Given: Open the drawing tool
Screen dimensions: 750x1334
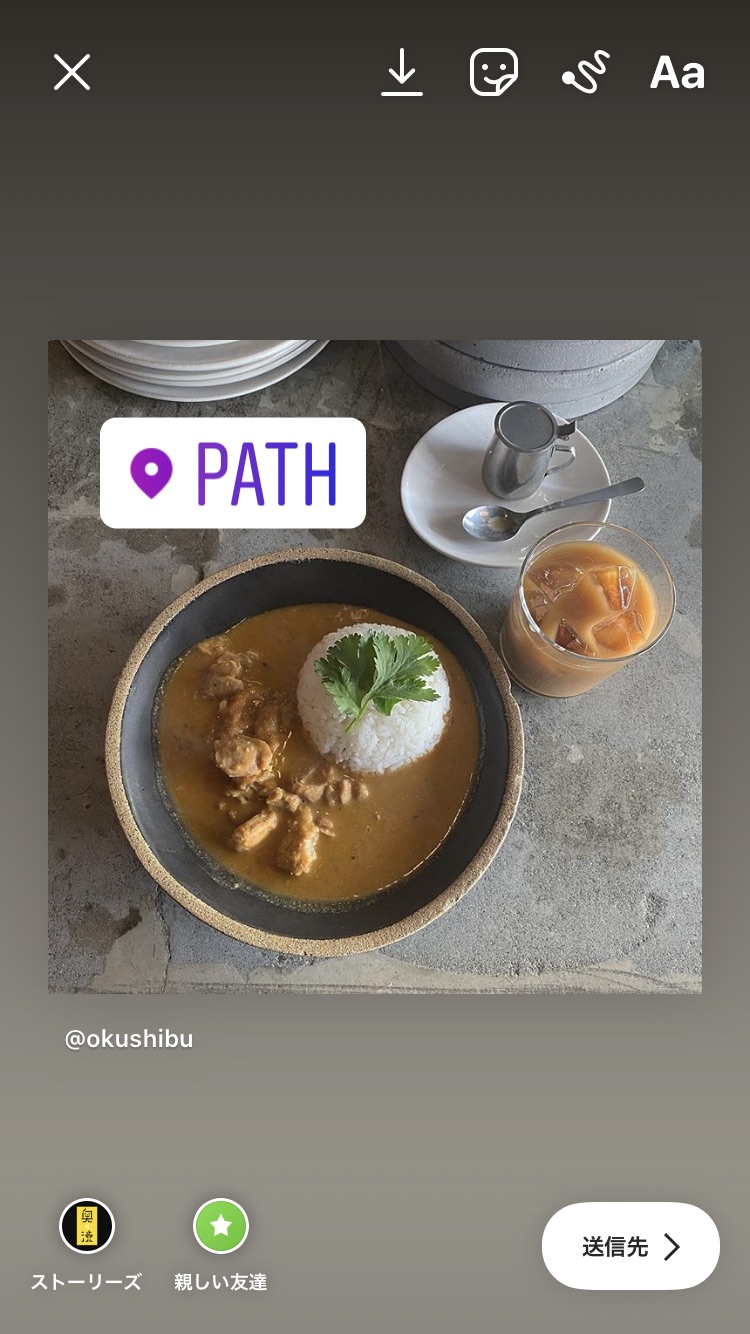Looking at the screenshot, I should click(x=585, y=73).
